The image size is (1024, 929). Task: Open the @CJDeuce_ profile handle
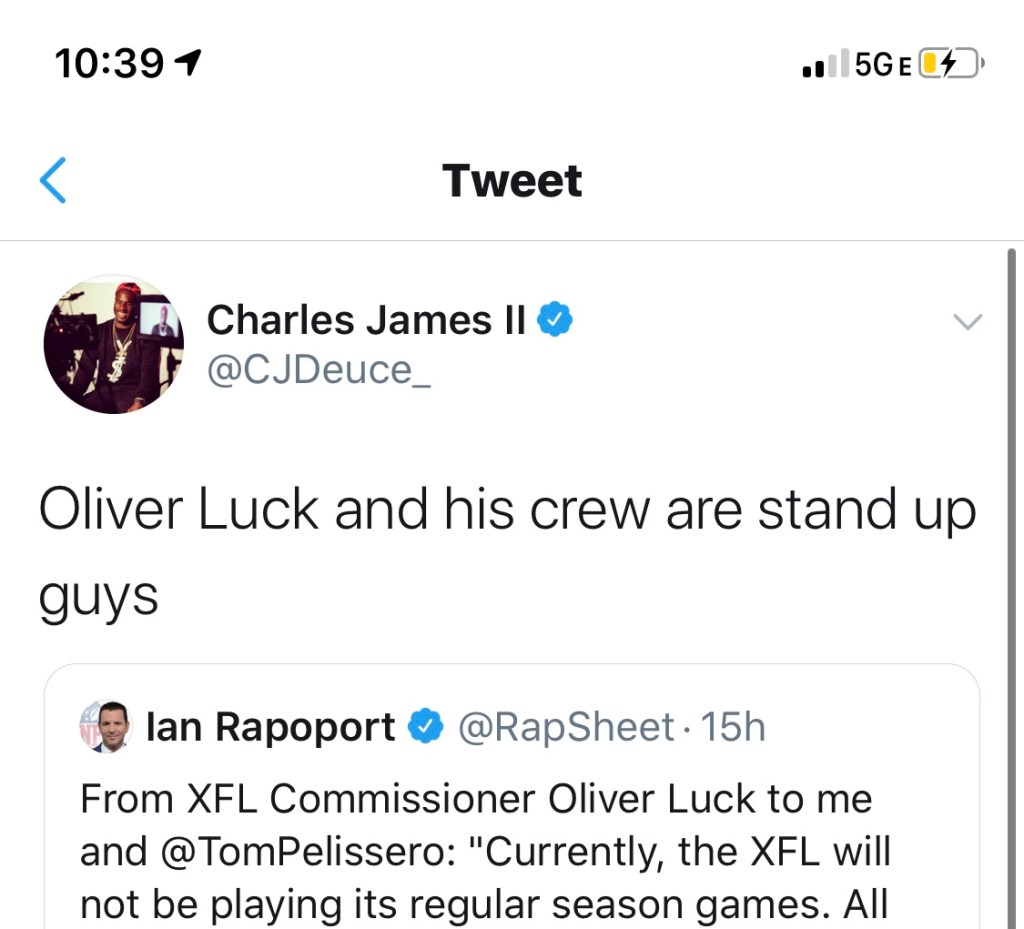pos(318,370)
